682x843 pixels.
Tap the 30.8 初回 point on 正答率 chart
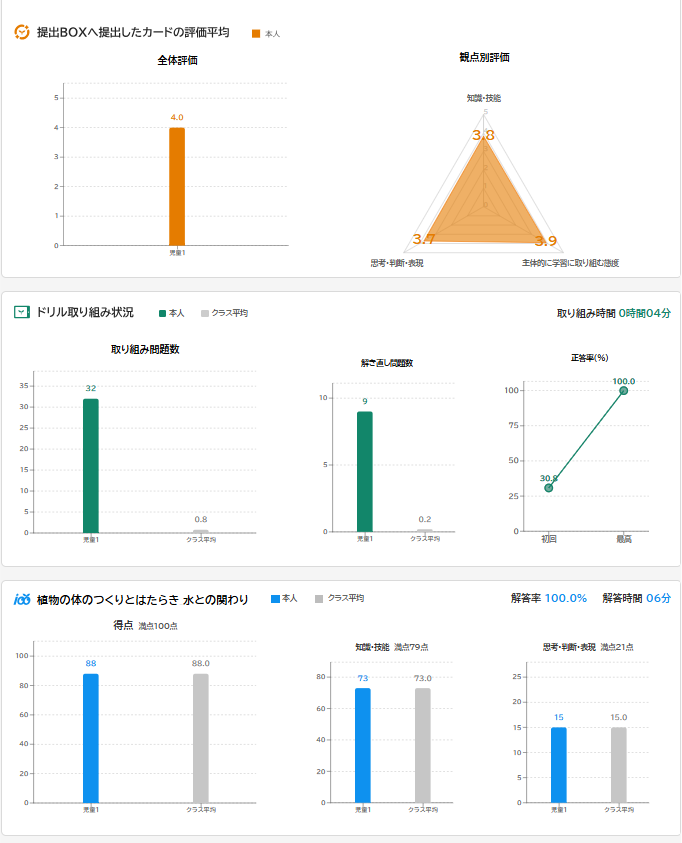[x=548, y=488]
